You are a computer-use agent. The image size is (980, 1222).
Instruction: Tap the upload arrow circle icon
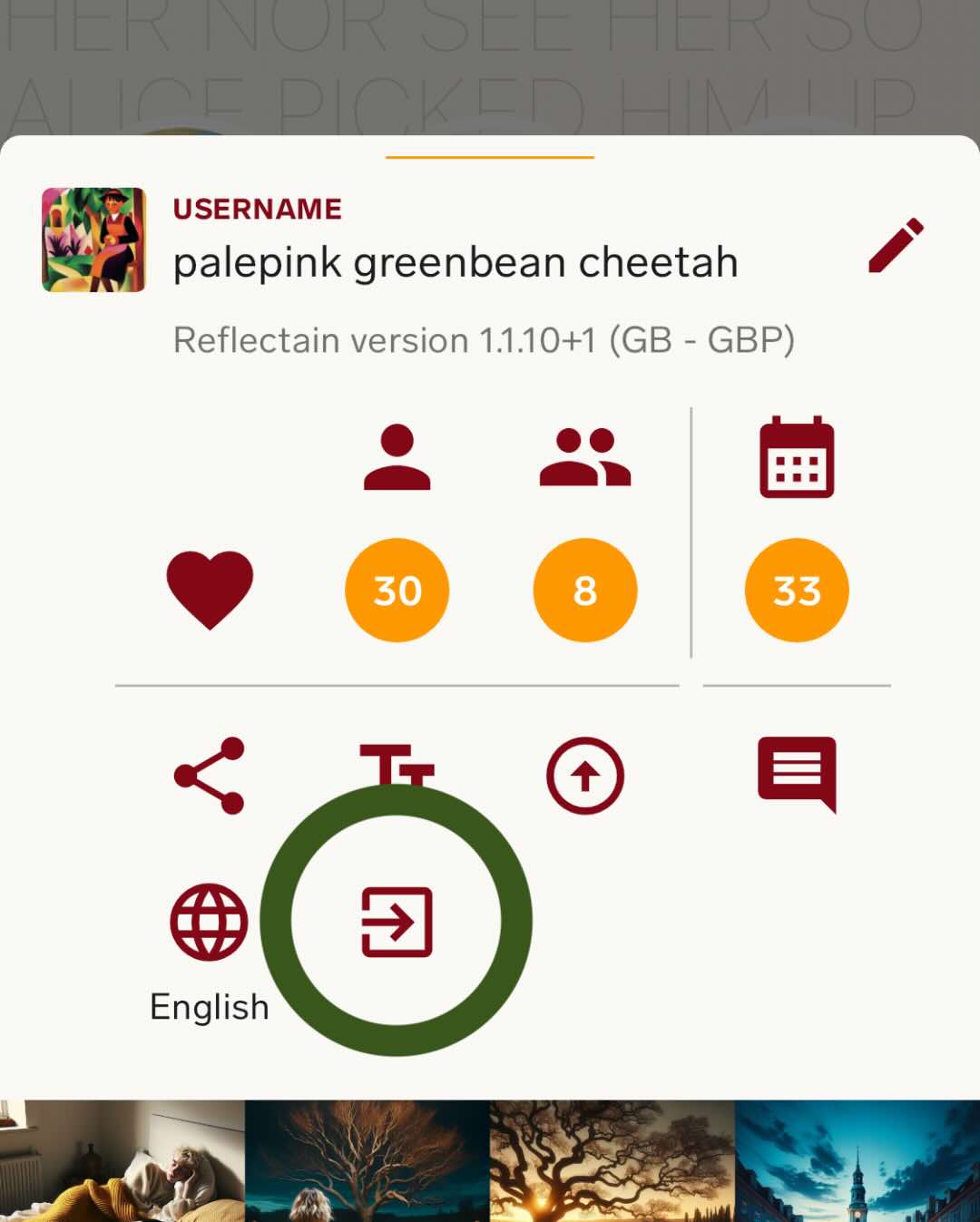tap(585, 776)
